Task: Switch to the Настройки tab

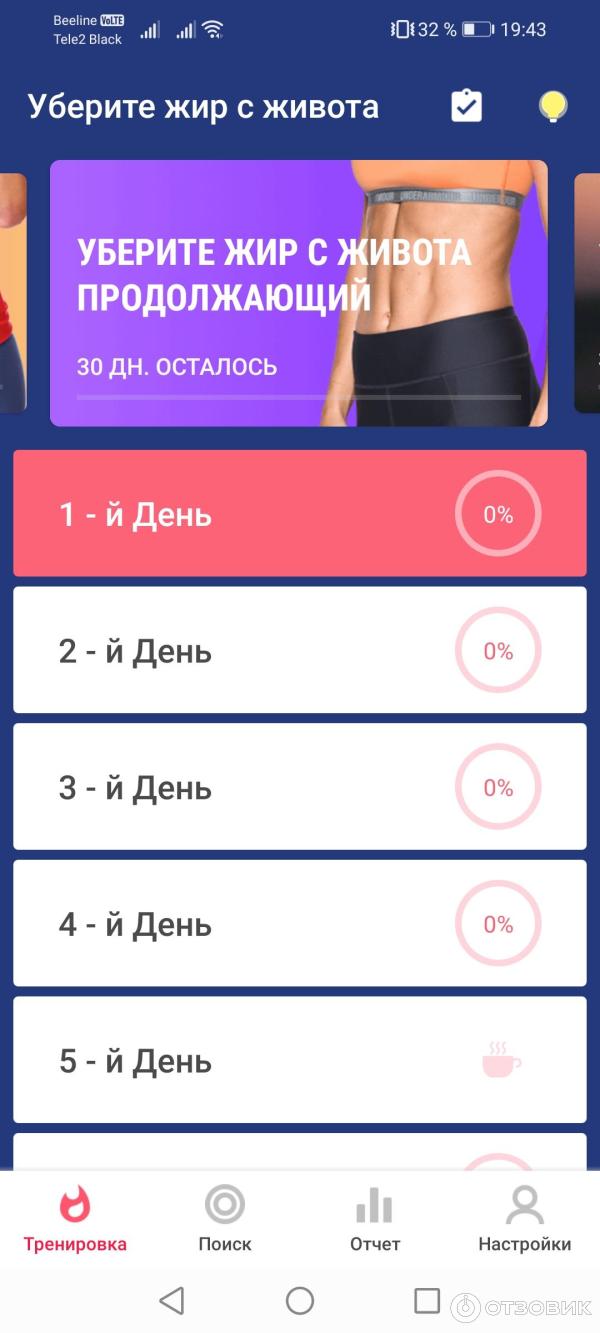Action: 524,1218
